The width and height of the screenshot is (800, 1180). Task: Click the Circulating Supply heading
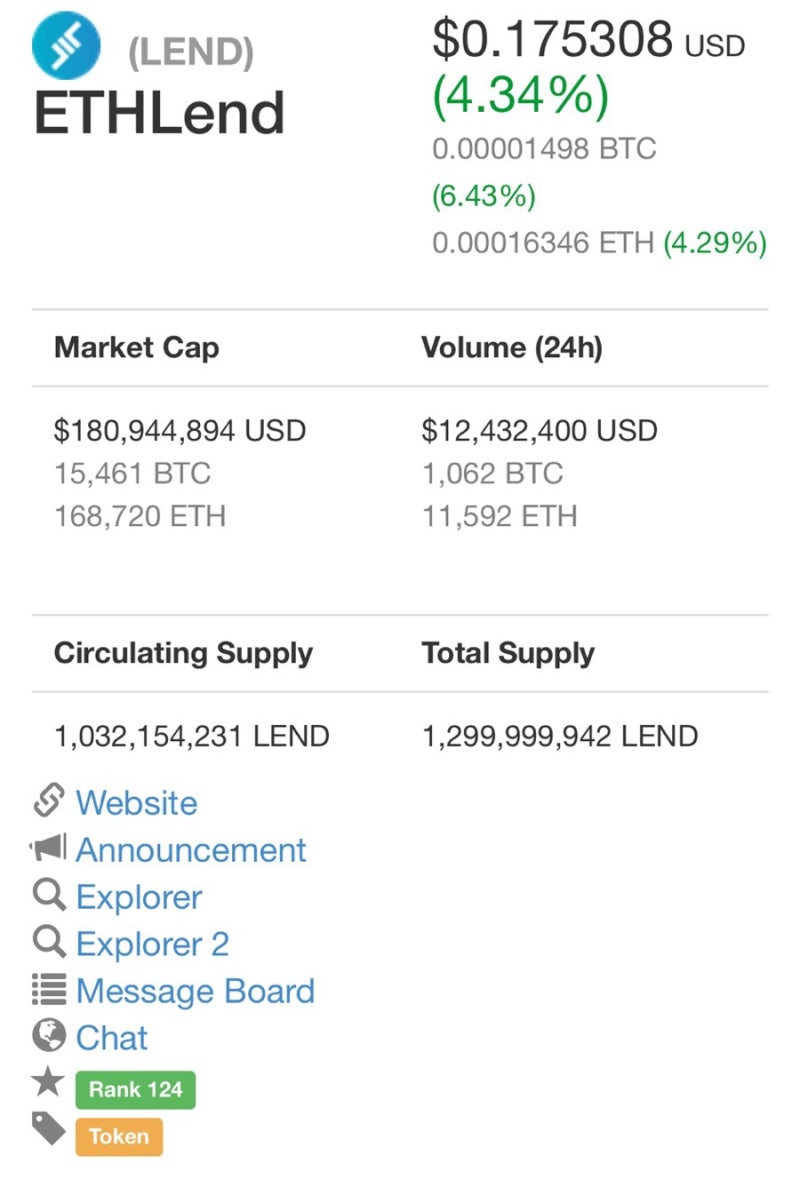[183, 652]
